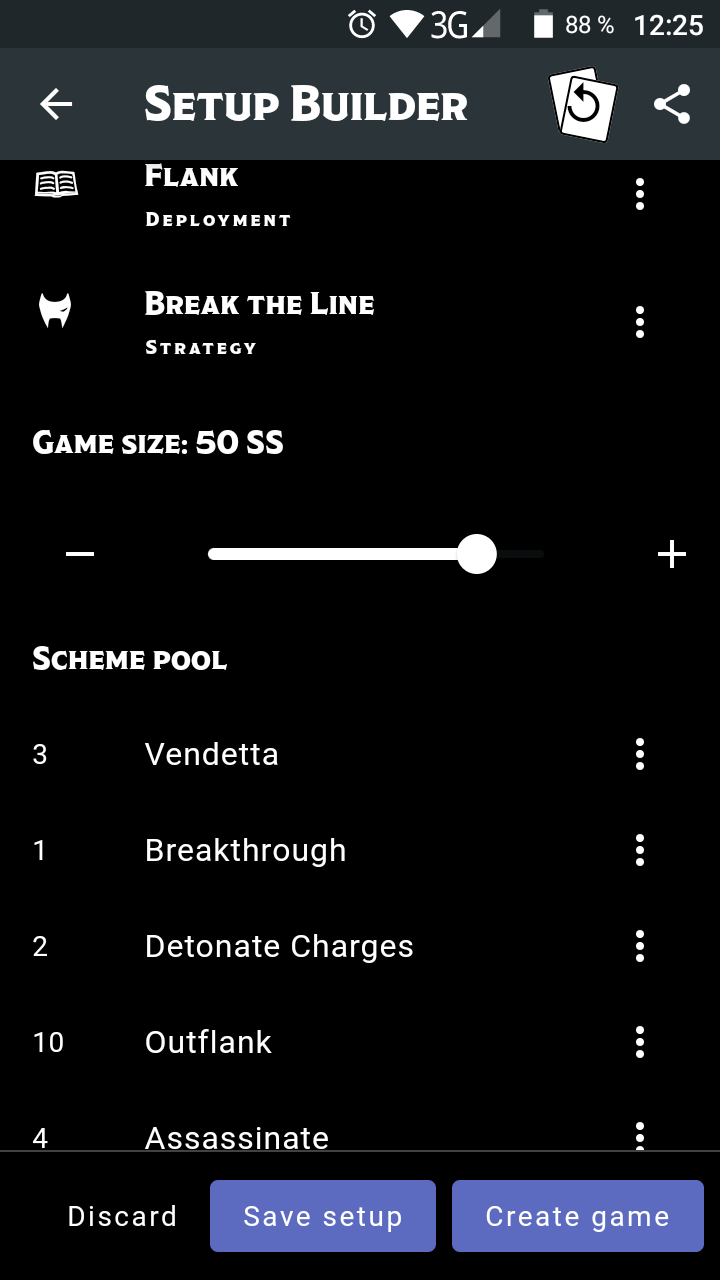
Task: Open options for Breakthrough scheme
Action: tap(640, 850)
